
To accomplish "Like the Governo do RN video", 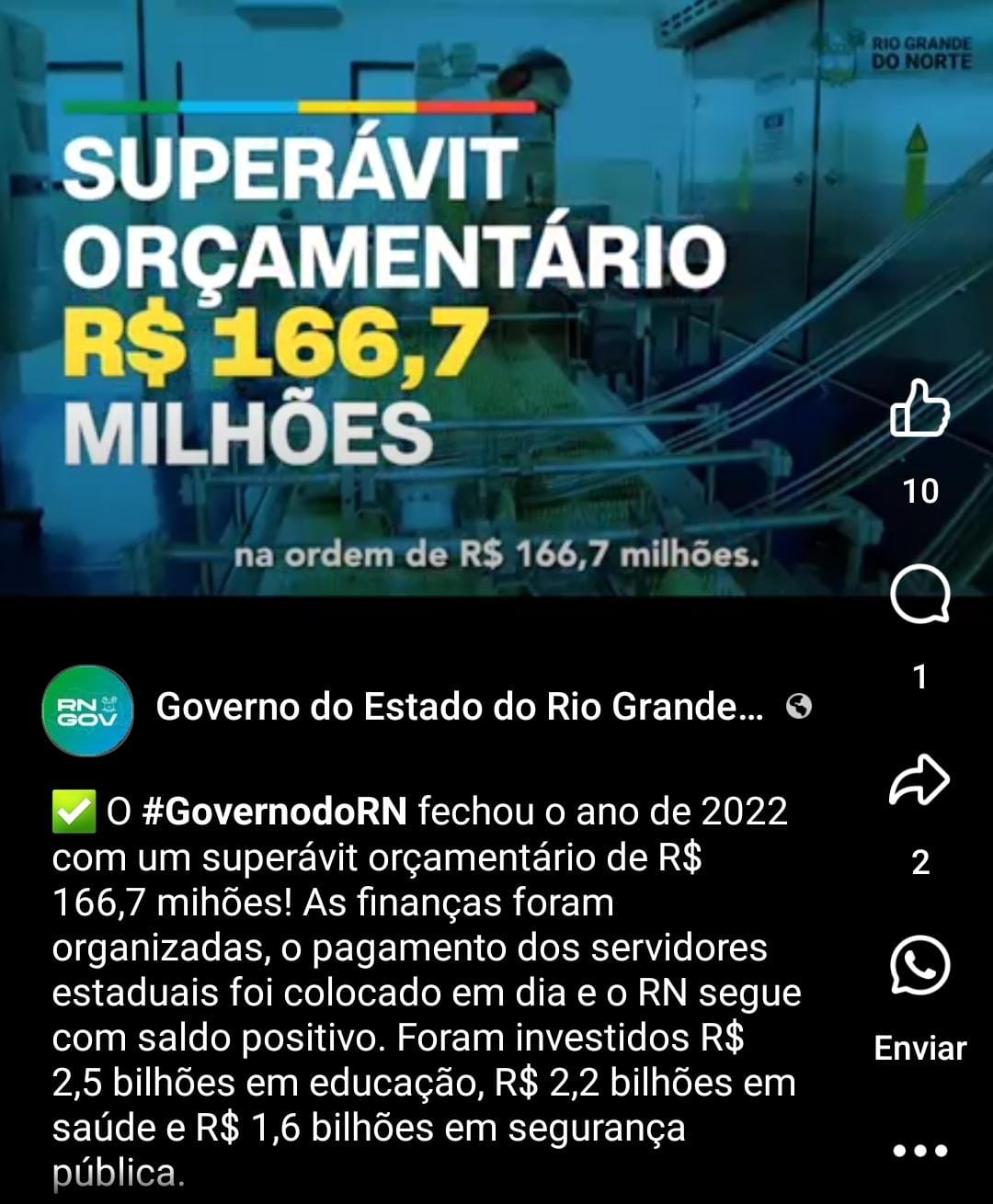I will [x=919, y=410].
